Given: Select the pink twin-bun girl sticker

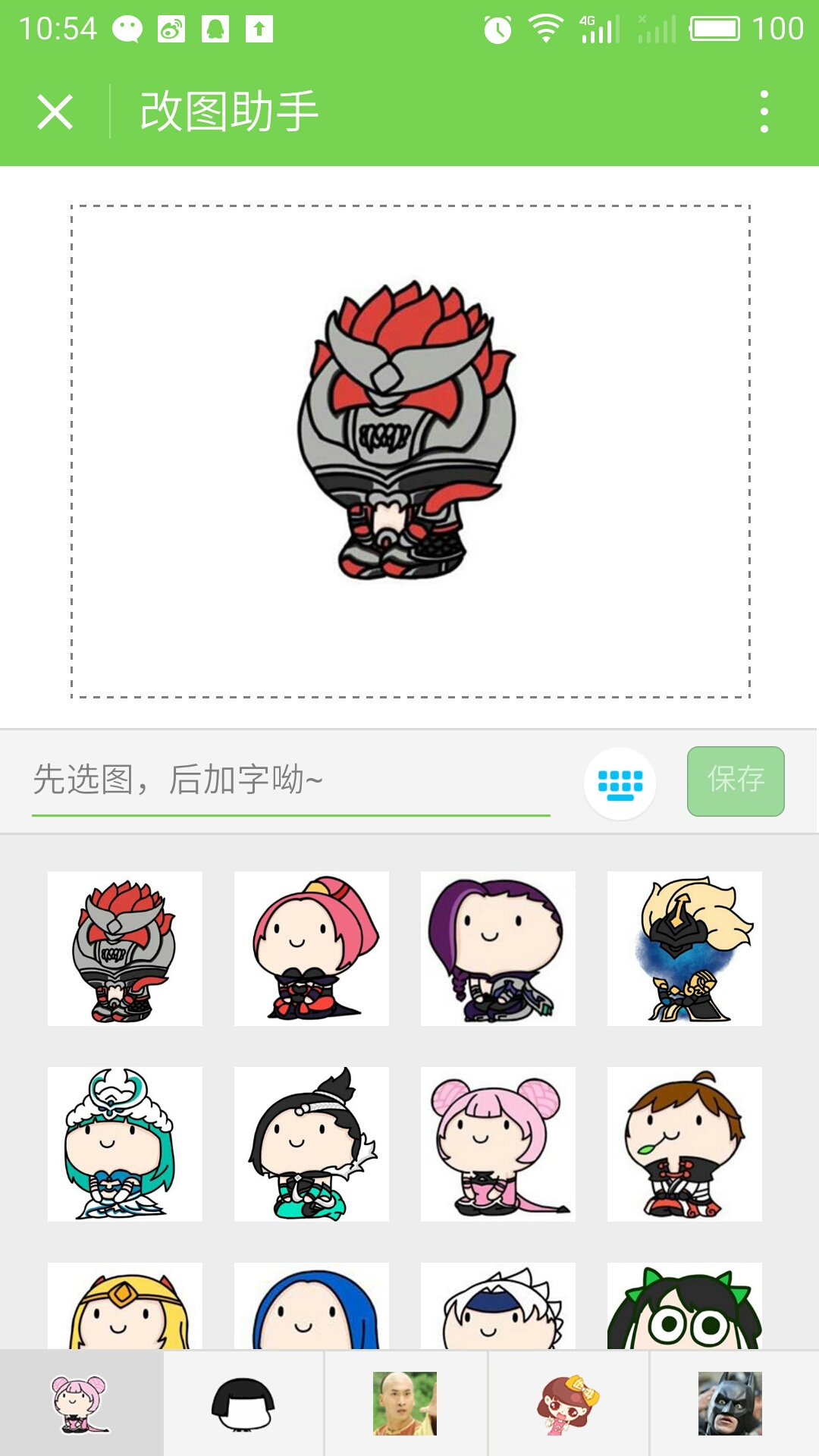Looking at the screenshot, I should 498,1144.
